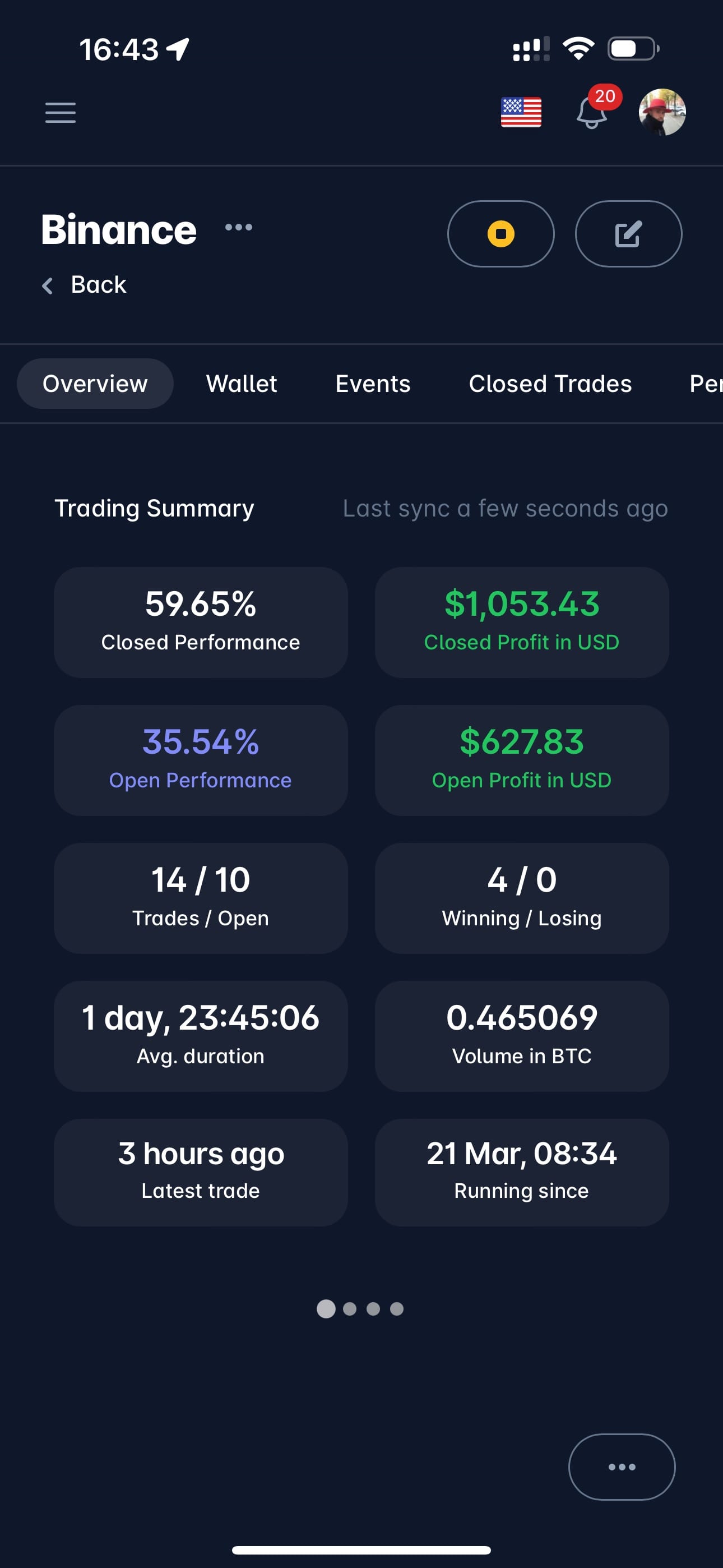This screenshot has height=1568, width=723.
Task: Open the hamburger drawer menu
Action: coord(61,113)
